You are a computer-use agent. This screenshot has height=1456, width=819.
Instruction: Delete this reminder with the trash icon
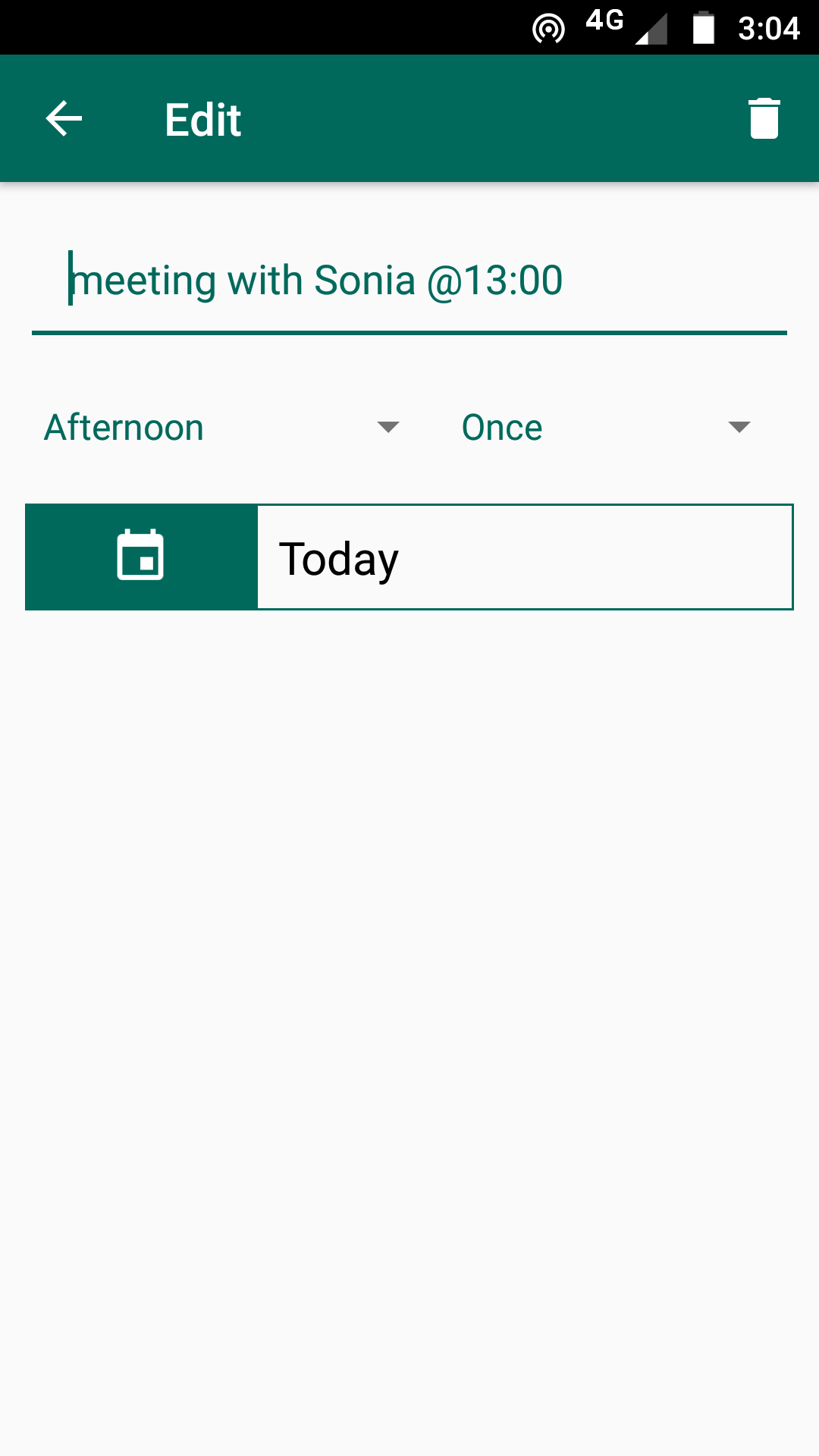tap(764, 118)
